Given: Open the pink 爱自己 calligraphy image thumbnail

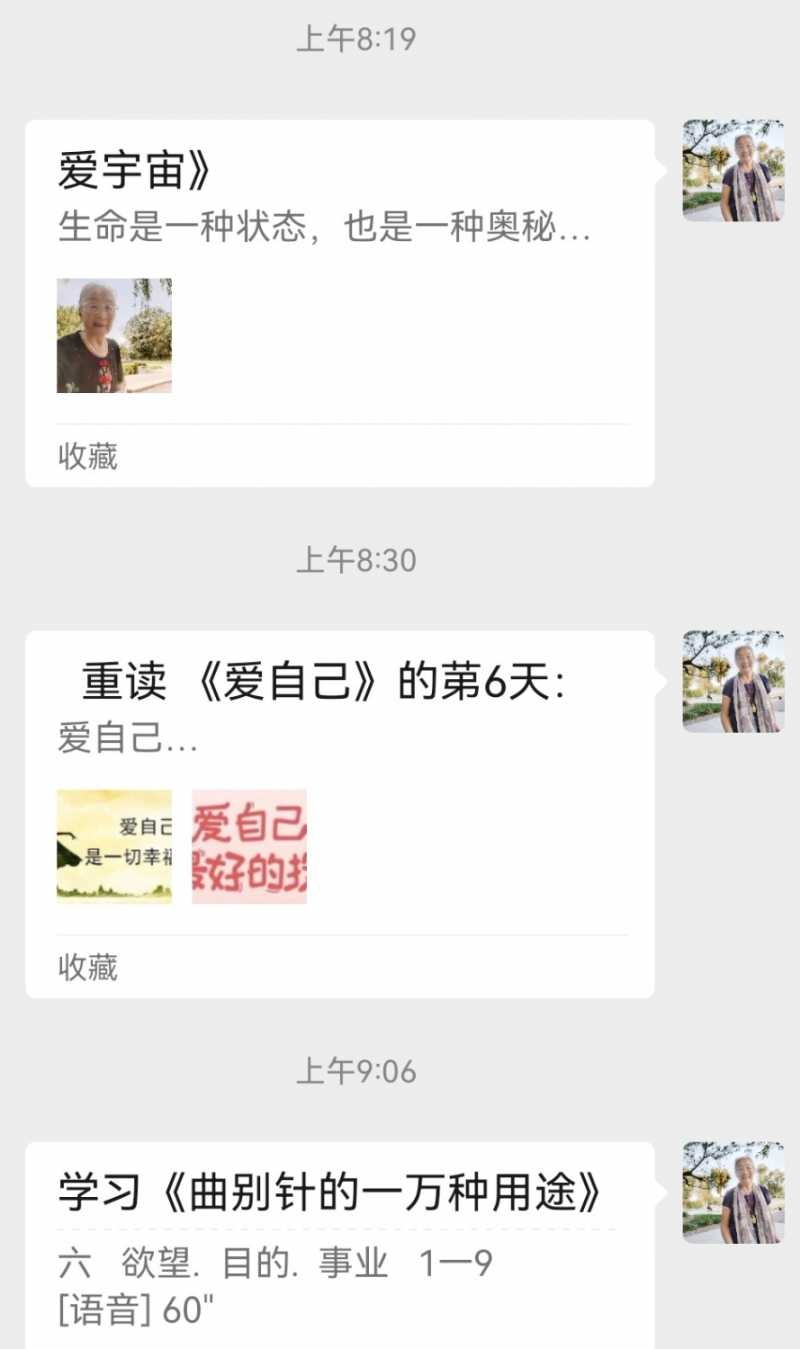Looking at the screenshot, I should 249,847.
